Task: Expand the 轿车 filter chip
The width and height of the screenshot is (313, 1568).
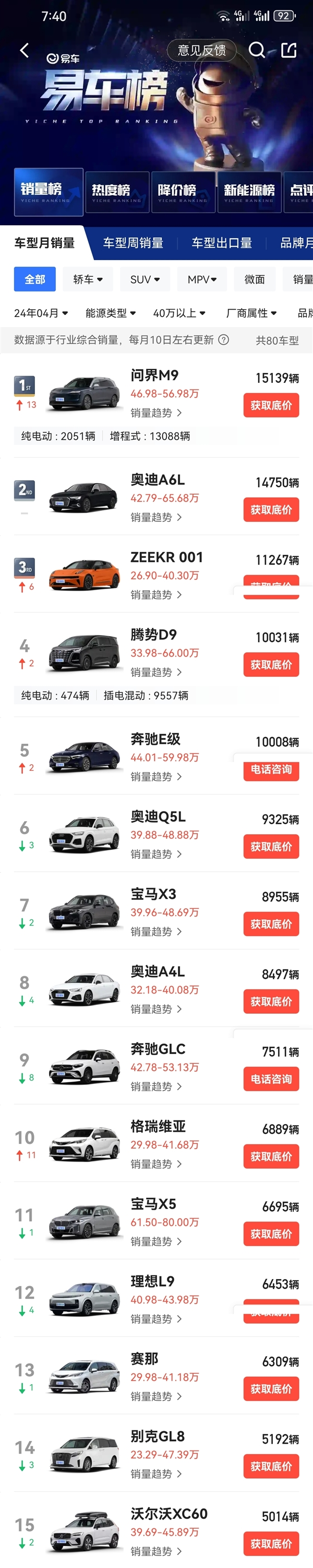Action: coord(88,279)
